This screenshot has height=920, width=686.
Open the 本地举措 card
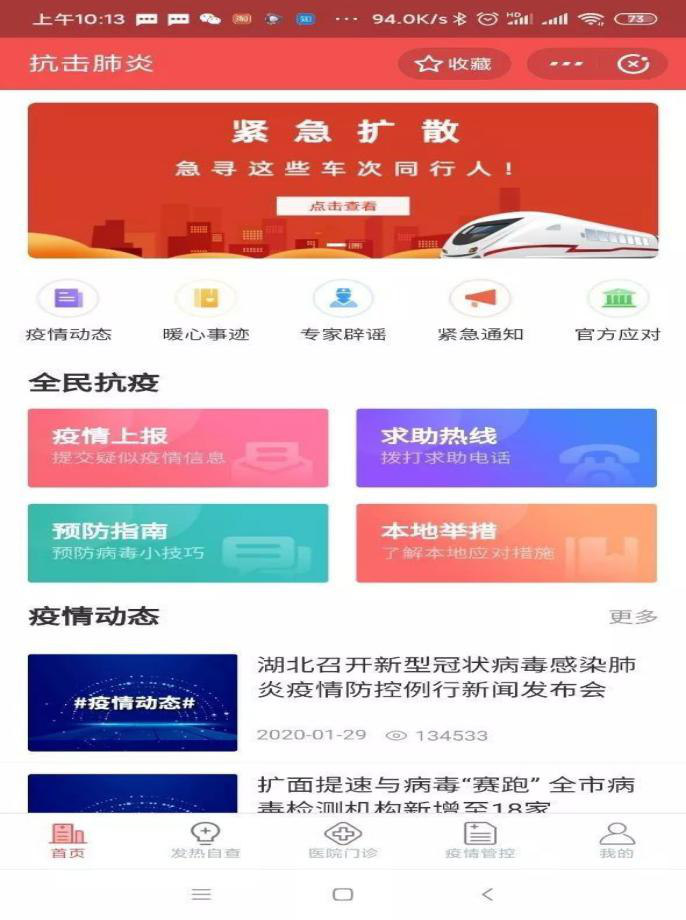[x=506, y=543]
